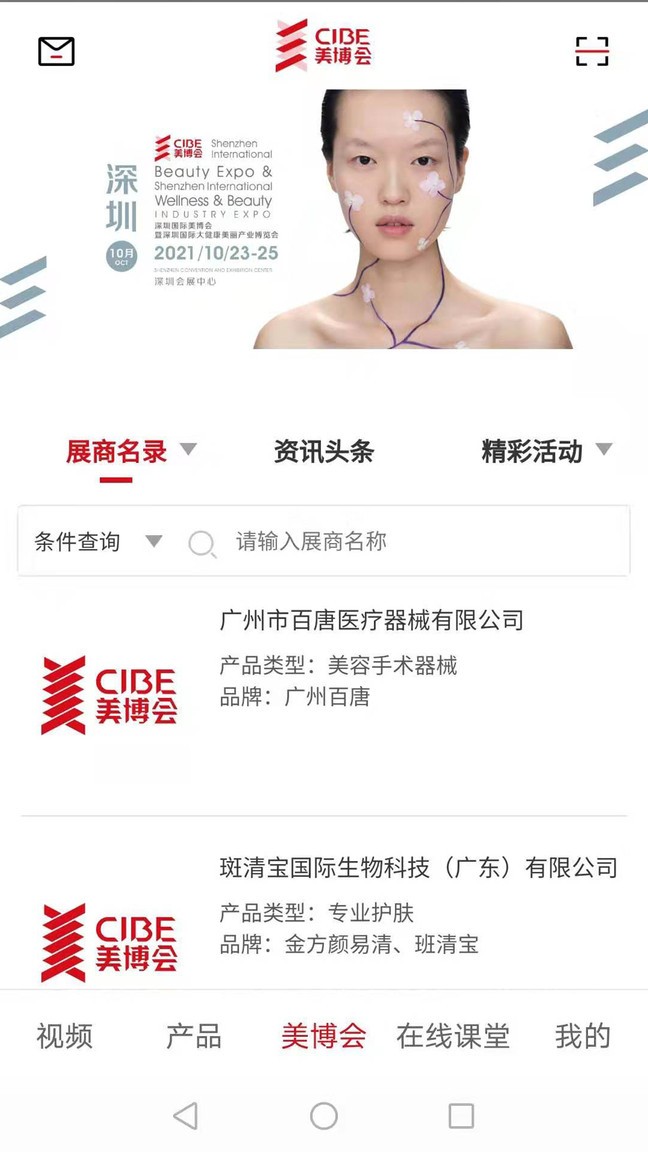Open exhibitor 广州市百唐医疗器械有限公司
Screen dimensions: 648x1152
[371, 621]
